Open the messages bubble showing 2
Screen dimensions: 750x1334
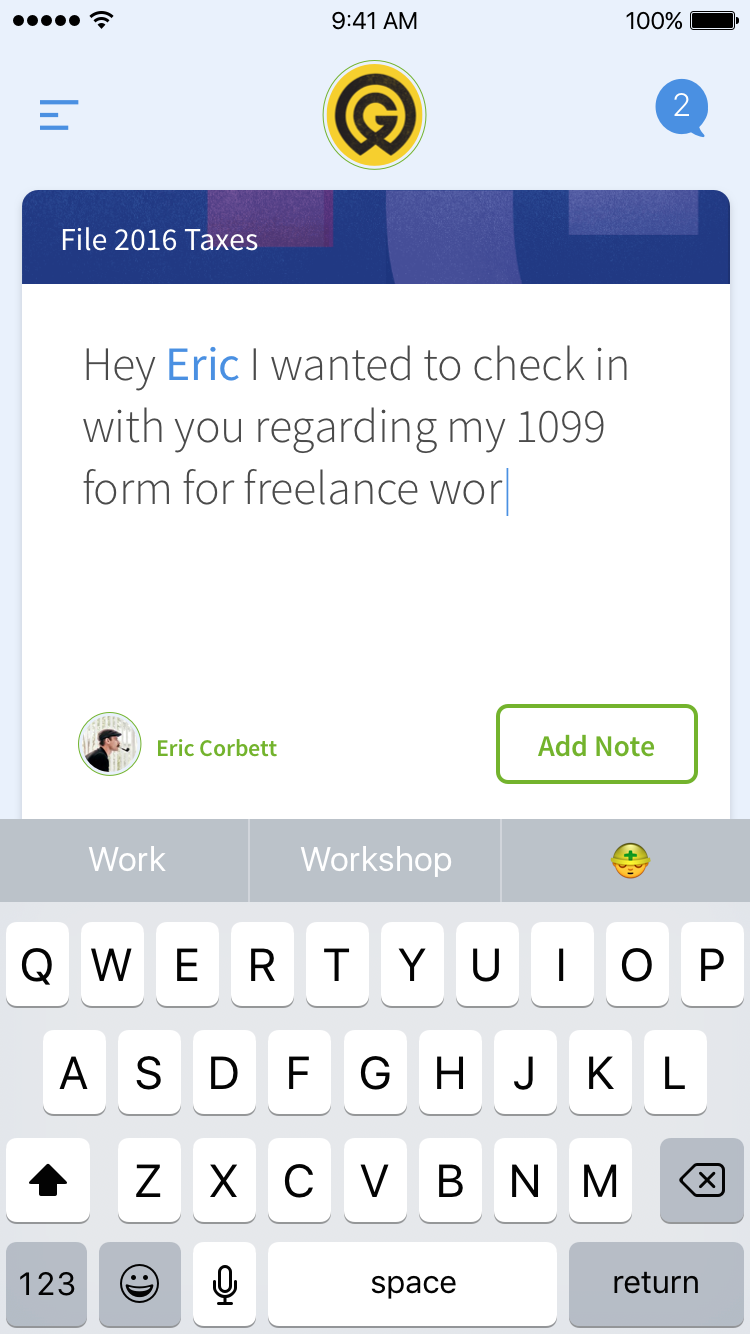click(x=681, y=107)
